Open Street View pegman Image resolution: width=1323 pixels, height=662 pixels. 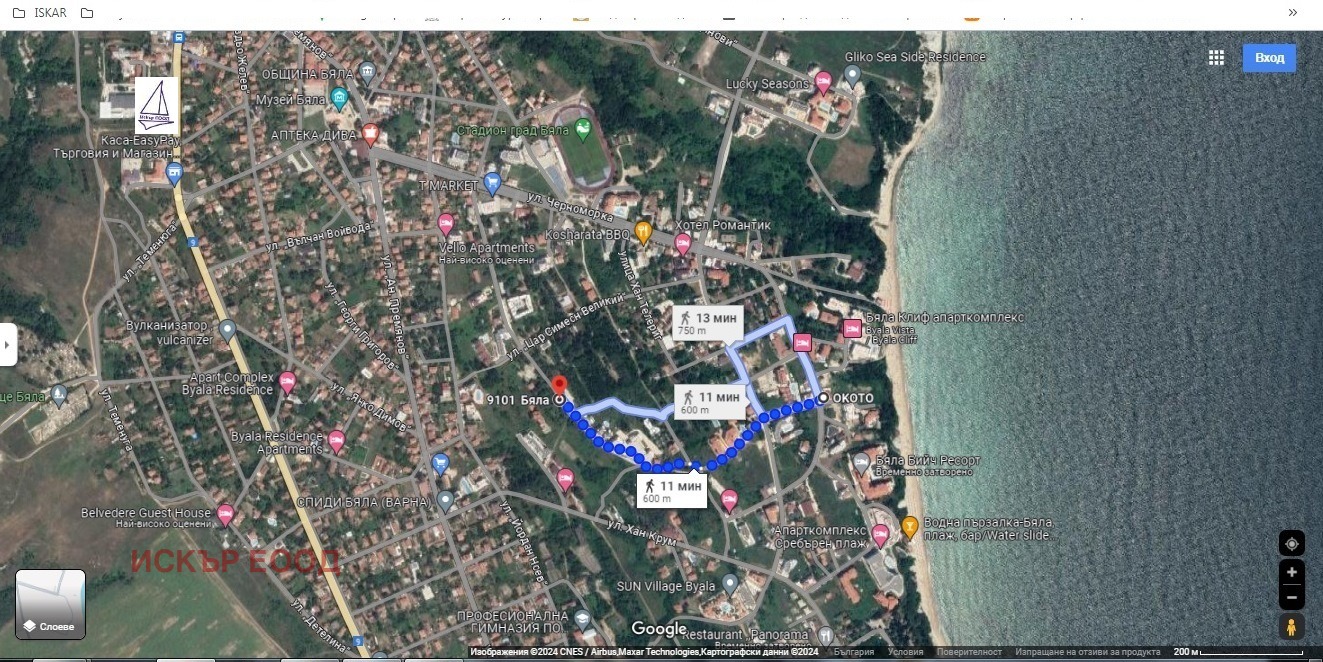point(1291,627)
